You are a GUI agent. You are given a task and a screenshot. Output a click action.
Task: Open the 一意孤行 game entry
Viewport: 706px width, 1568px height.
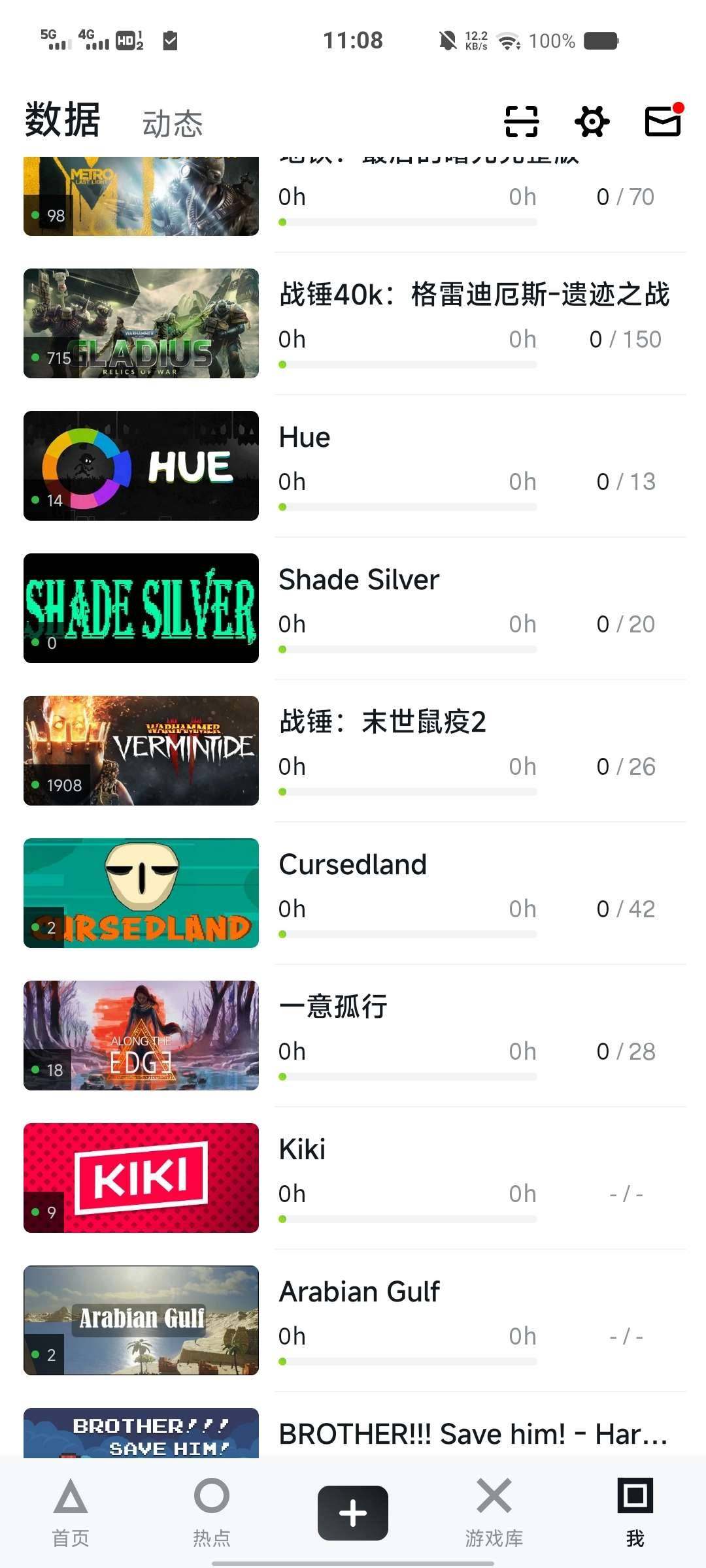333,1005
